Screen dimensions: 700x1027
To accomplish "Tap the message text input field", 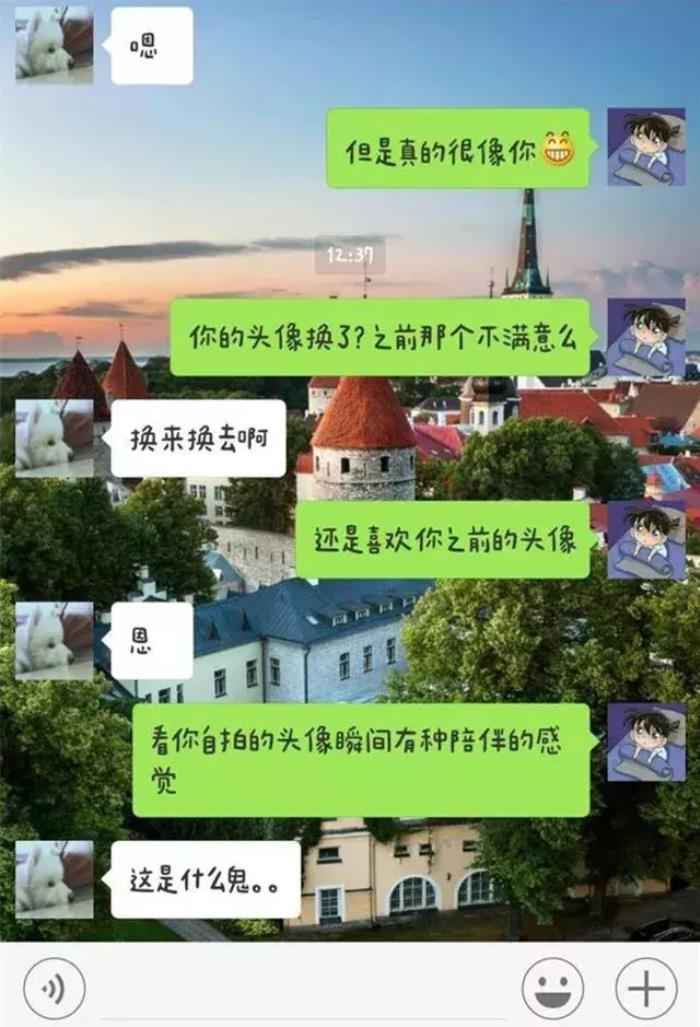I will (x=300, y=988).
